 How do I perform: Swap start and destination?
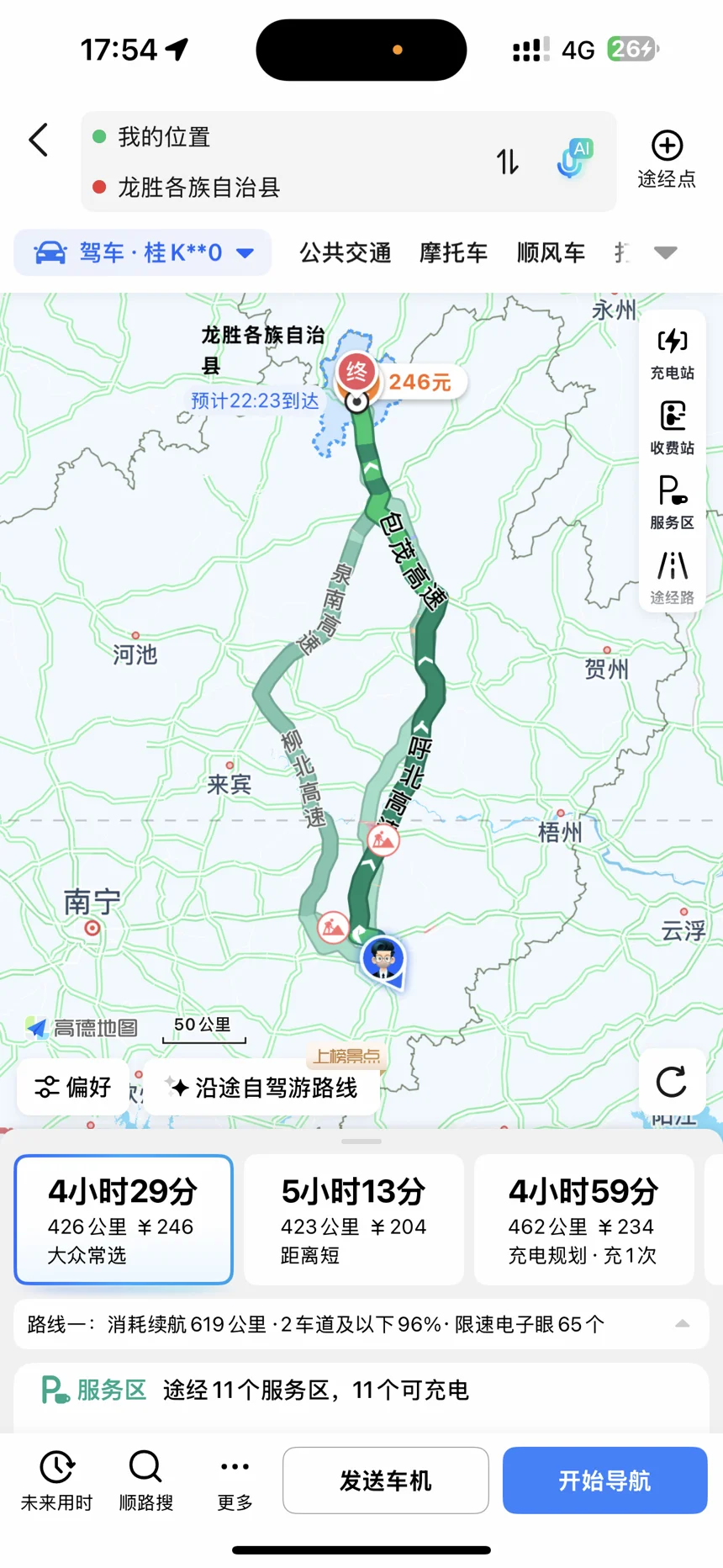pos(507,161)
